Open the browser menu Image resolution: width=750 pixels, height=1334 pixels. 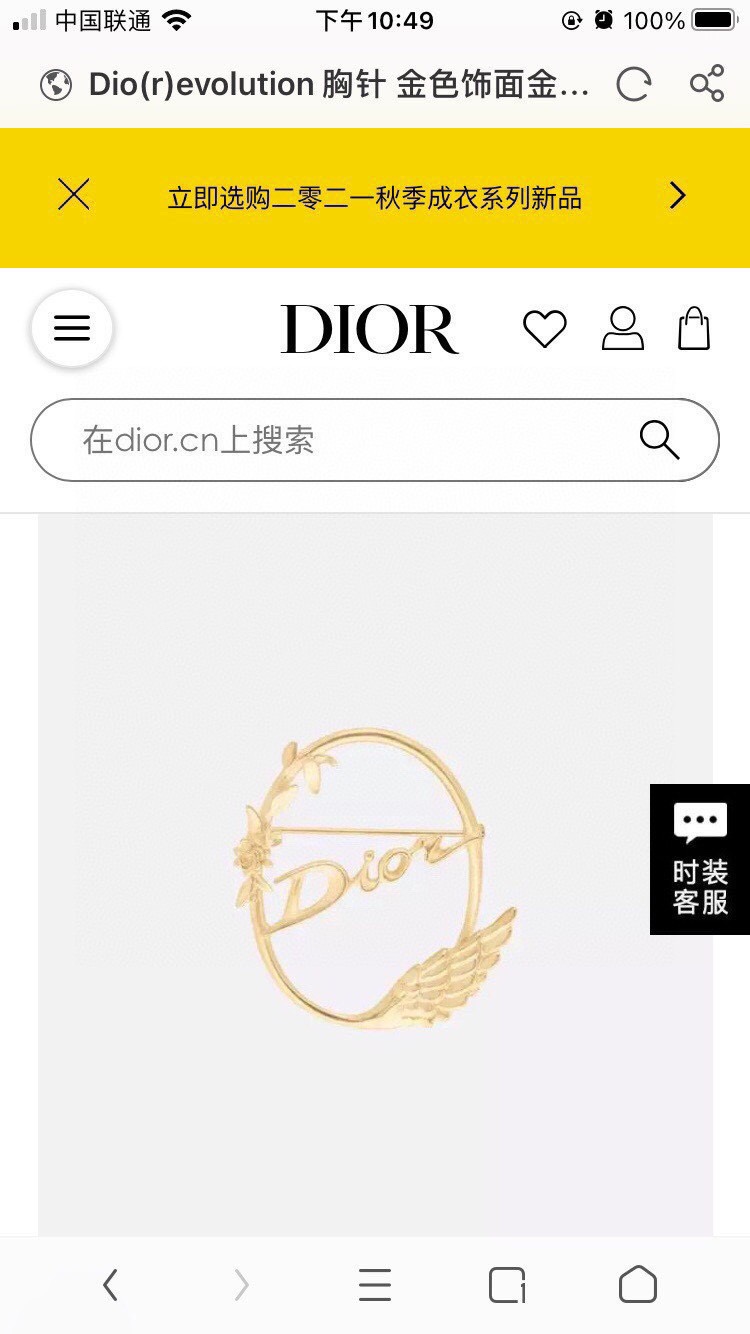pyautogui.click(x=375, y=1285)
